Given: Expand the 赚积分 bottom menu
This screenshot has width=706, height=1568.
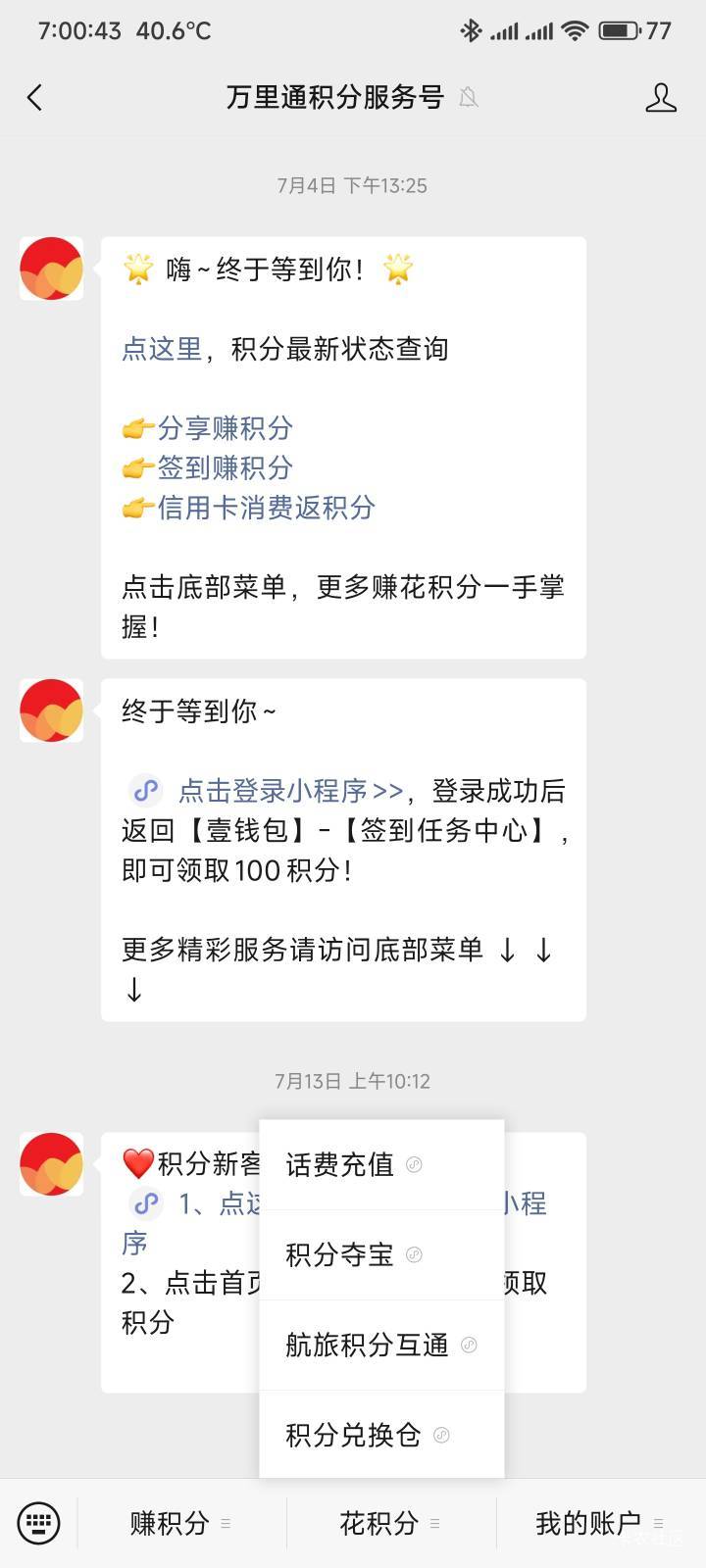Looking at the screenshot, I should tap(181, 1523).
